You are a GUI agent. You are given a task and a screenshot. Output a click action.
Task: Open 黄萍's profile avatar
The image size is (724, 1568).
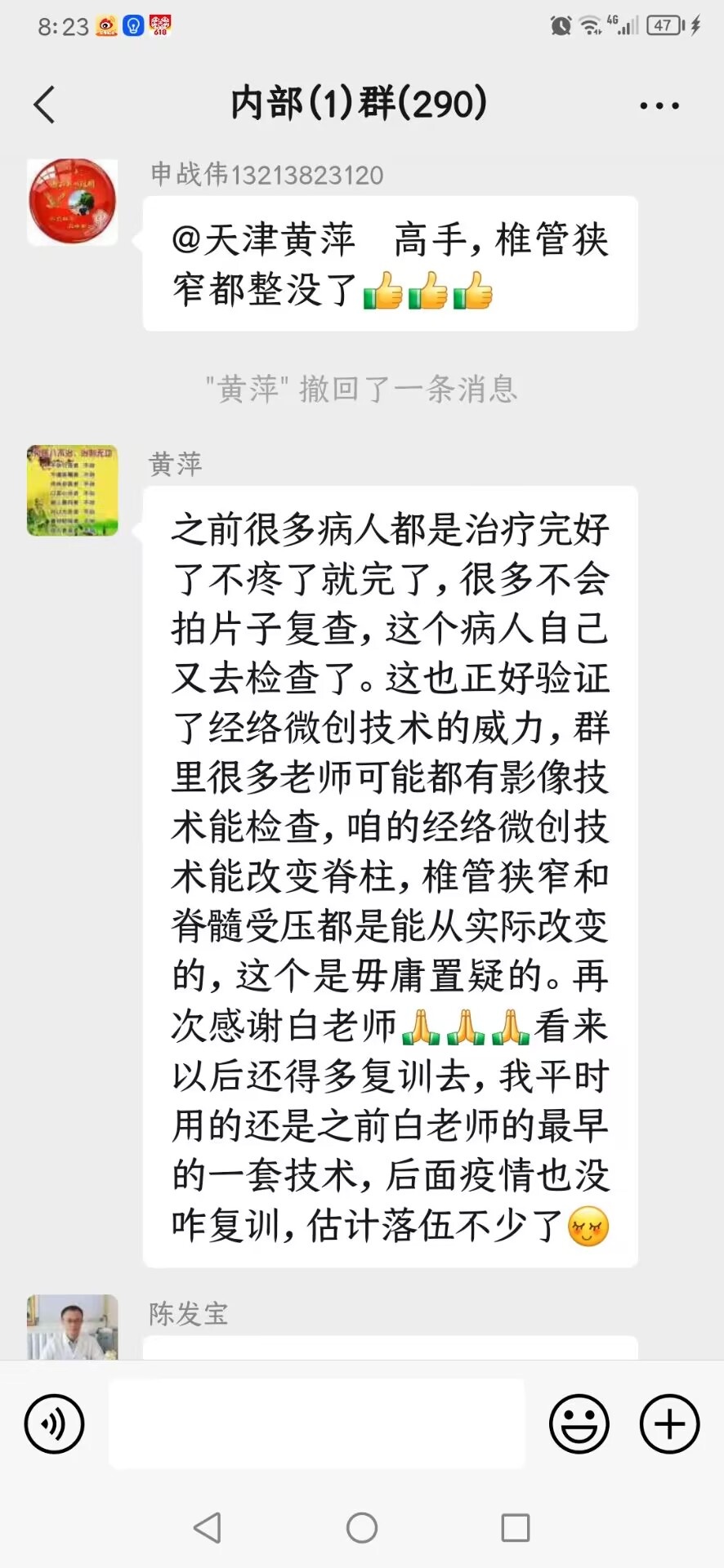pyautogui.click(x=73, y=490)
